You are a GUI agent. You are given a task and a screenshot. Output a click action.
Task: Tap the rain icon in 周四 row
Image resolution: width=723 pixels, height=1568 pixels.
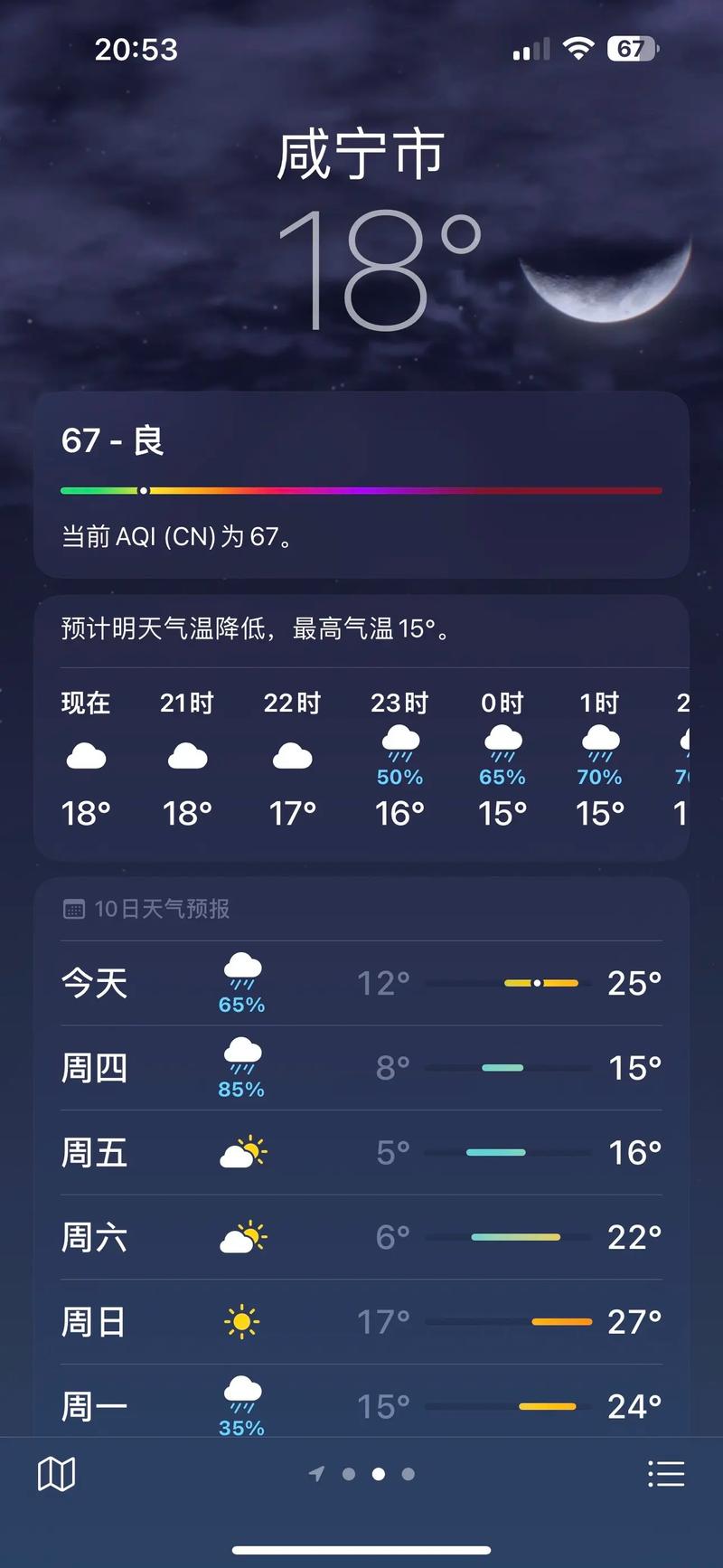tap(240, 1058)
